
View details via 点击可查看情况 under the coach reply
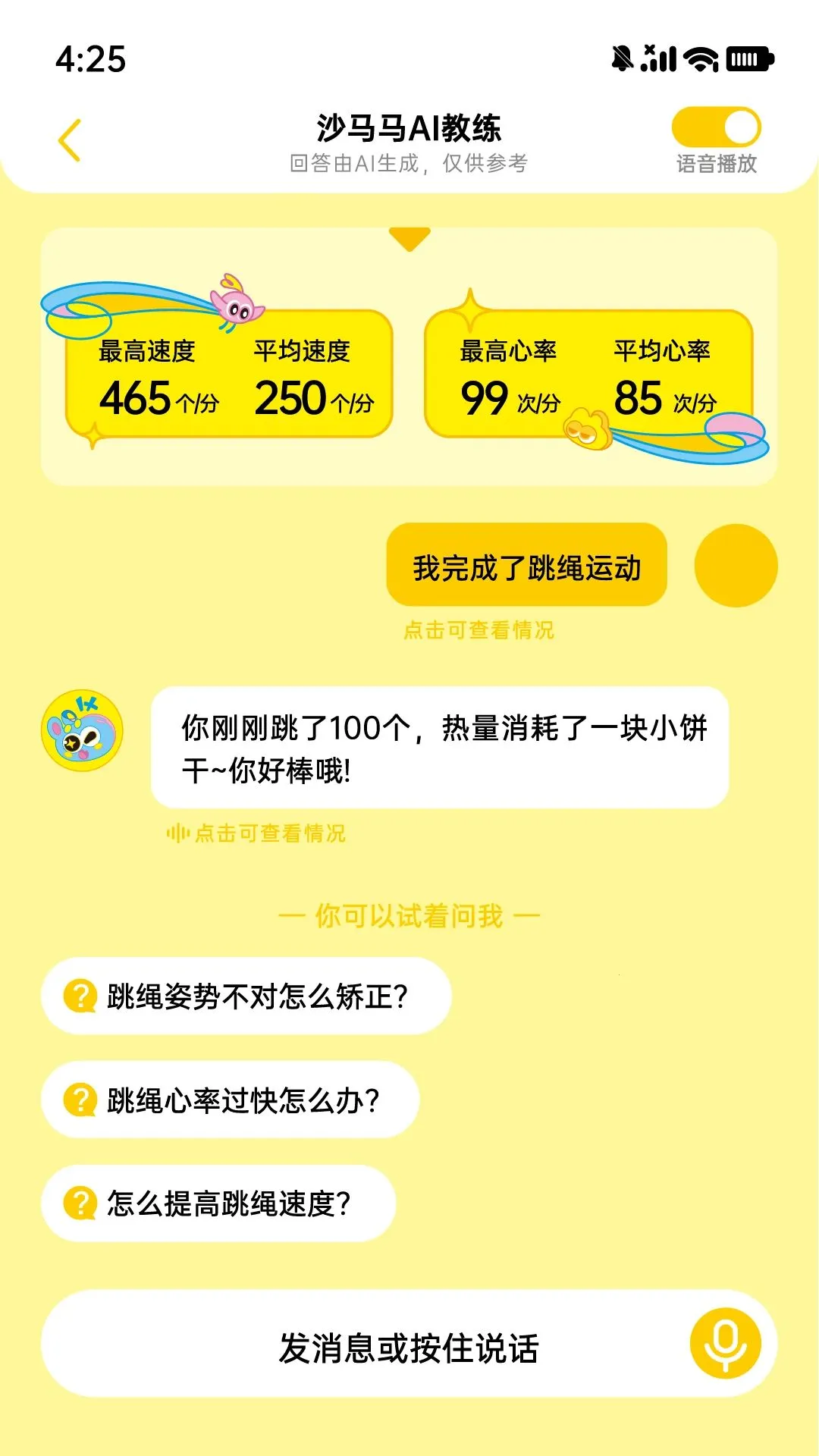[256, 833]
